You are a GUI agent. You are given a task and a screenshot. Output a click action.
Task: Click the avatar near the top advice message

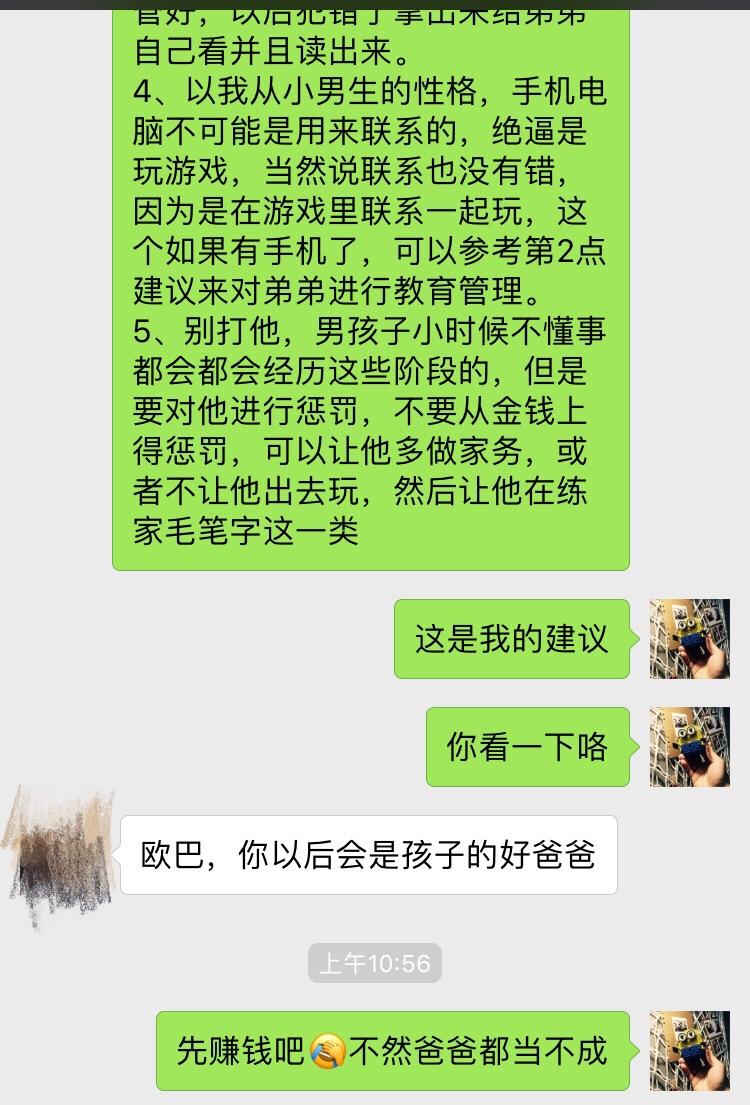[689, 640]
